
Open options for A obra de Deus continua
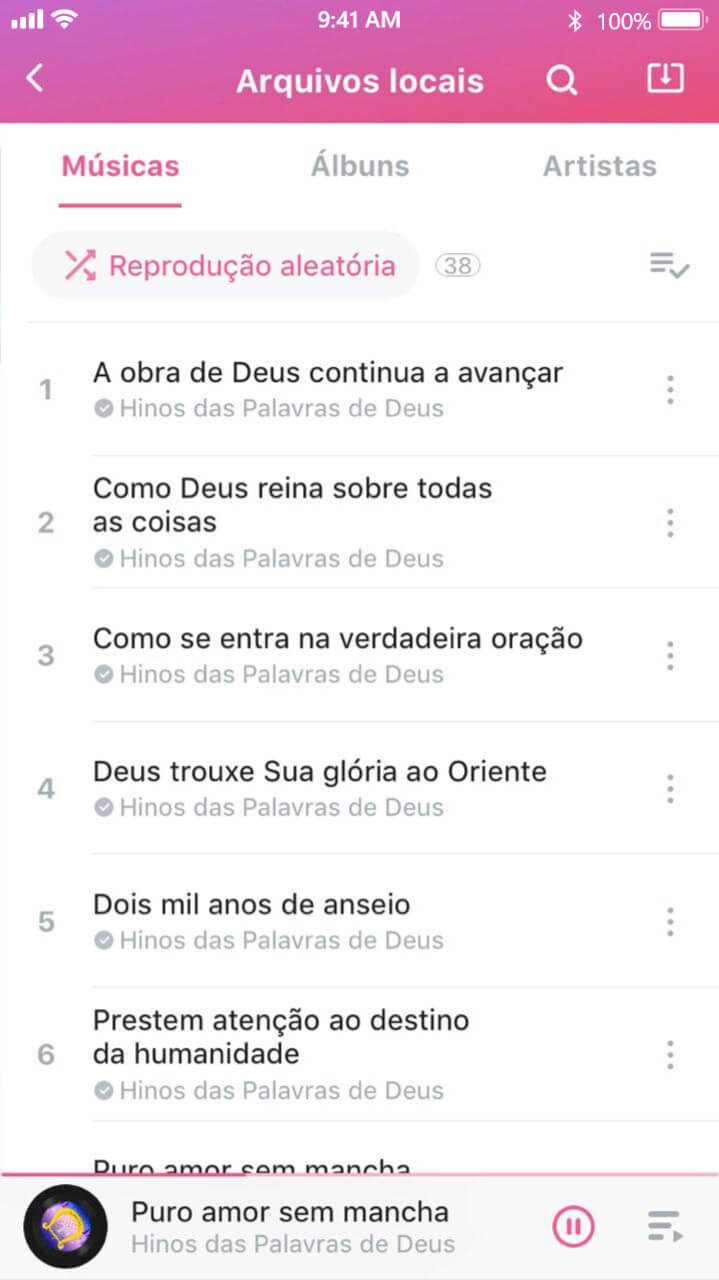(x=670, y=390)
